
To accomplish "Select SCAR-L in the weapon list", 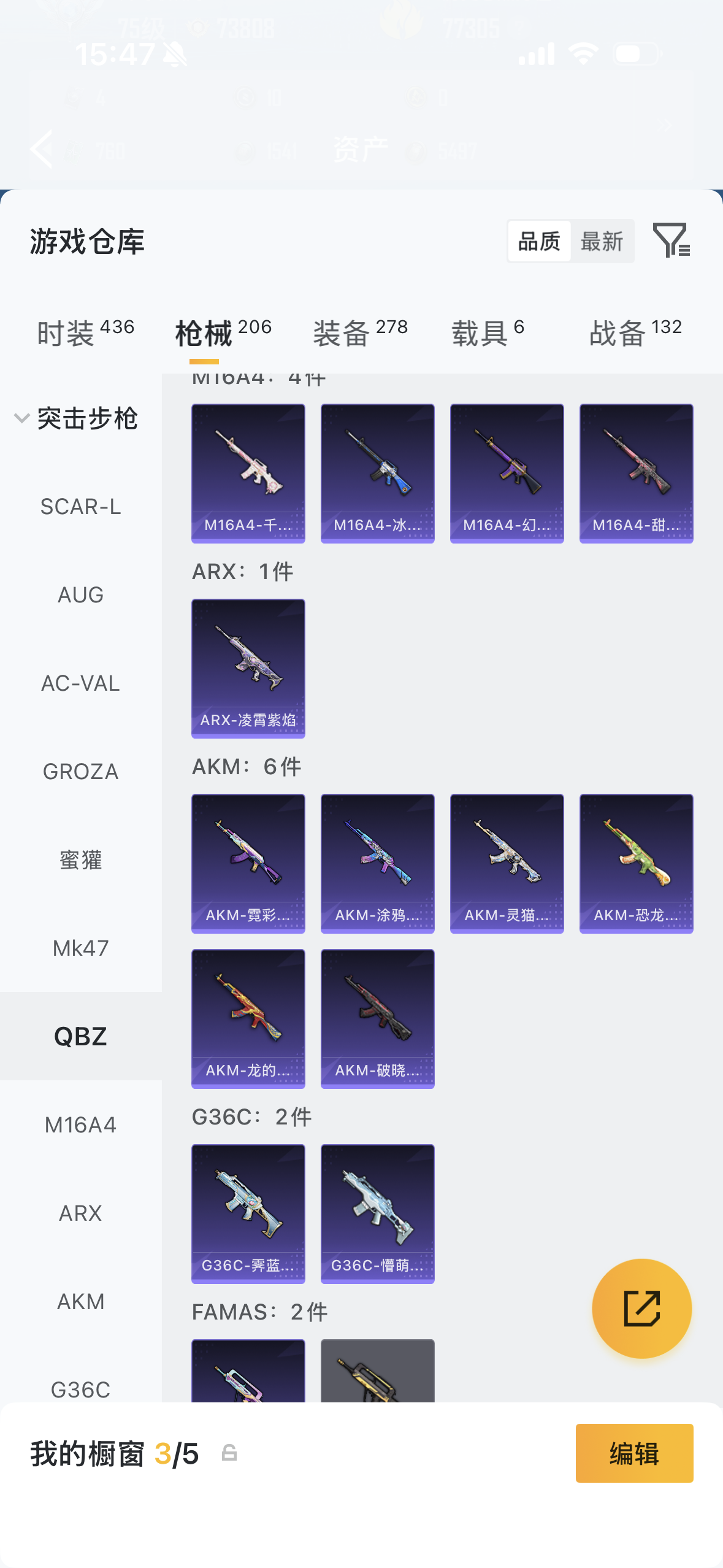I will coord(80,507).
